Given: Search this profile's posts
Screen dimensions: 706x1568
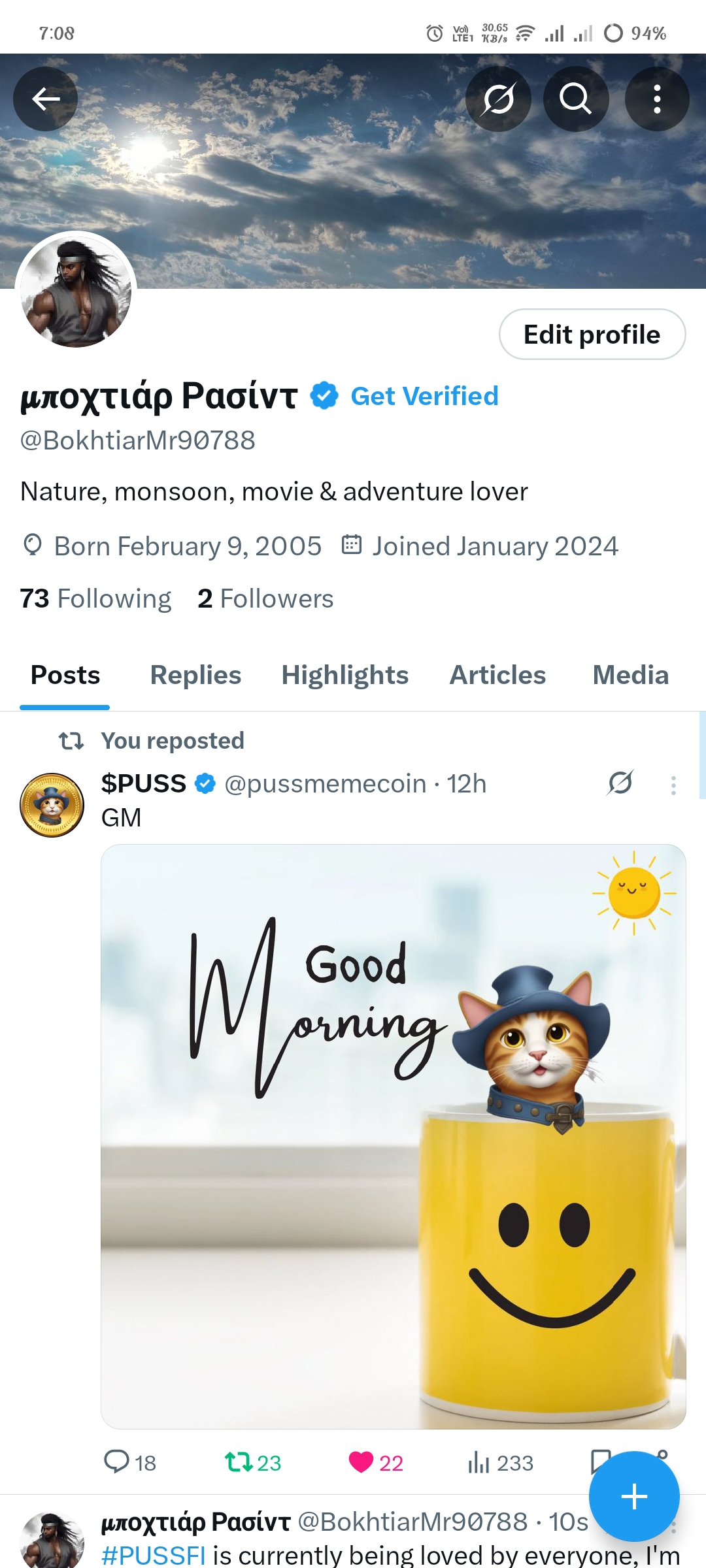Looking at the screenshot, I should [x=576, y=99].
